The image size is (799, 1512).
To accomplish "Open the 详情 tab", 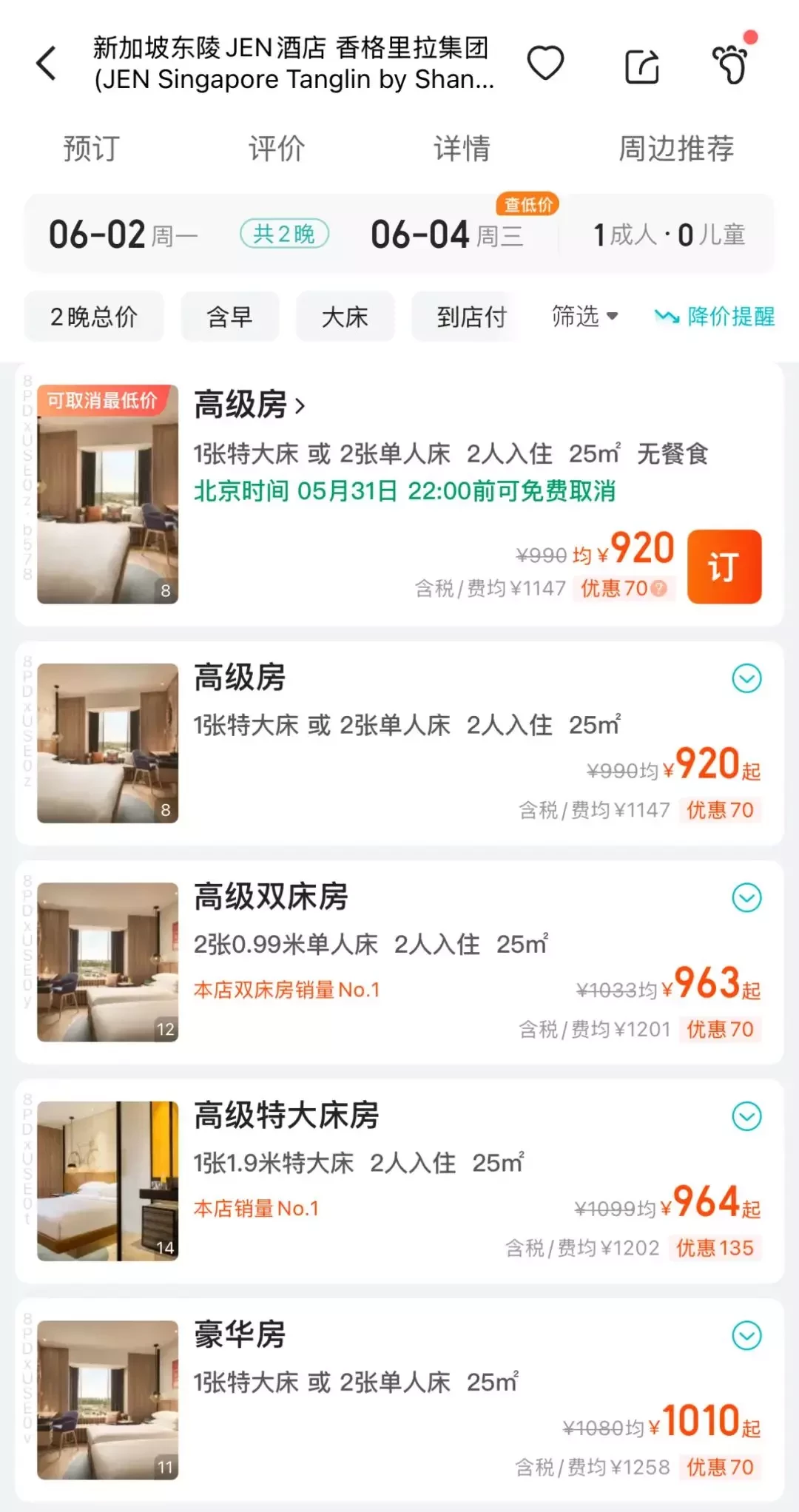I will (462, 149).
